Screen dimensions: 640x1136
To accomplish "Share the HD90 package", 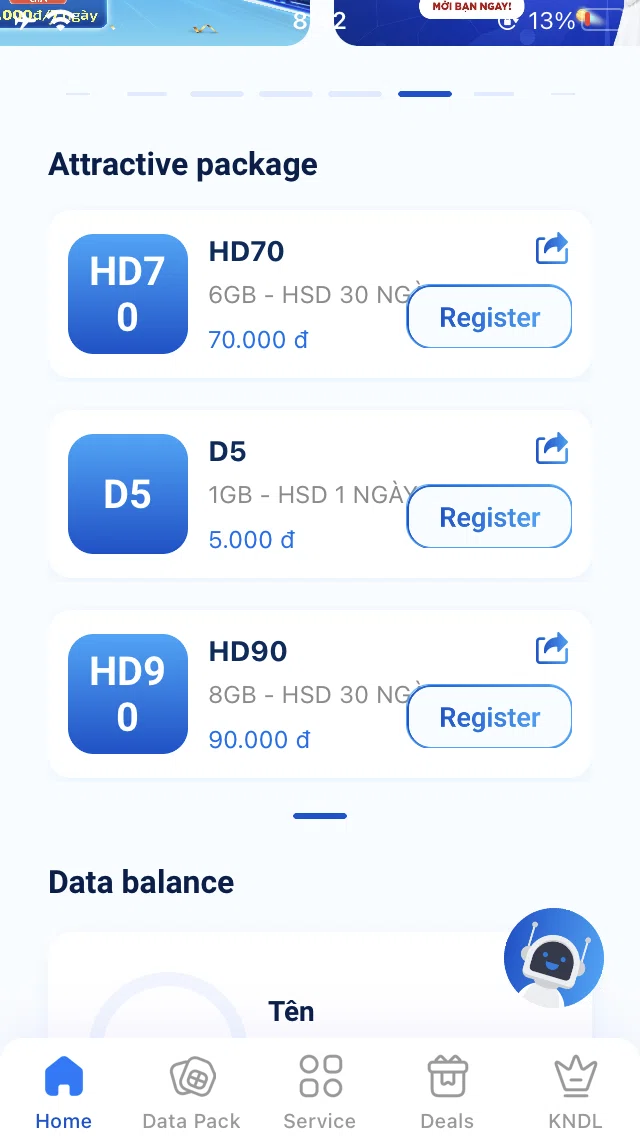I will [552, 648].
